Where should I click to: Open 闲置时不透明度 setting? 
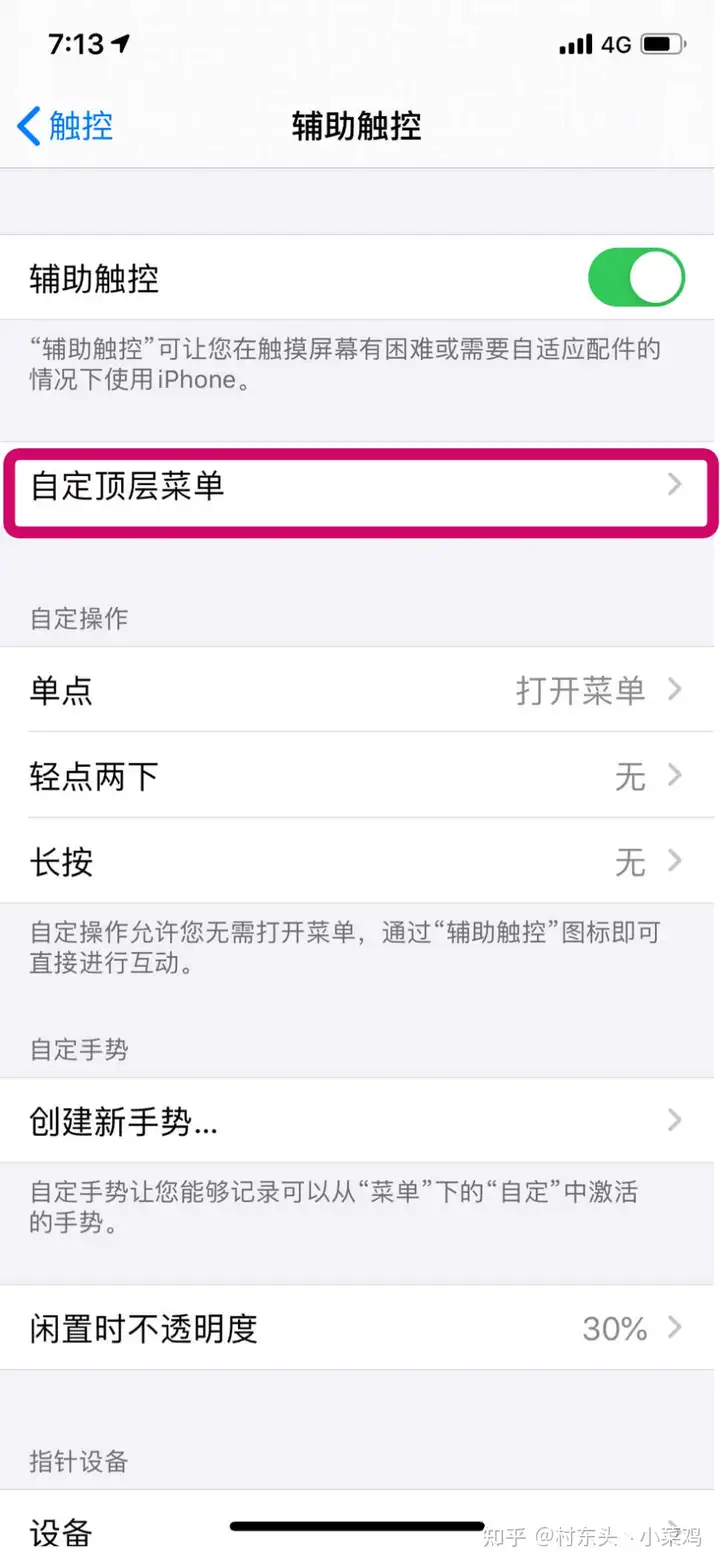[360, 1328]
